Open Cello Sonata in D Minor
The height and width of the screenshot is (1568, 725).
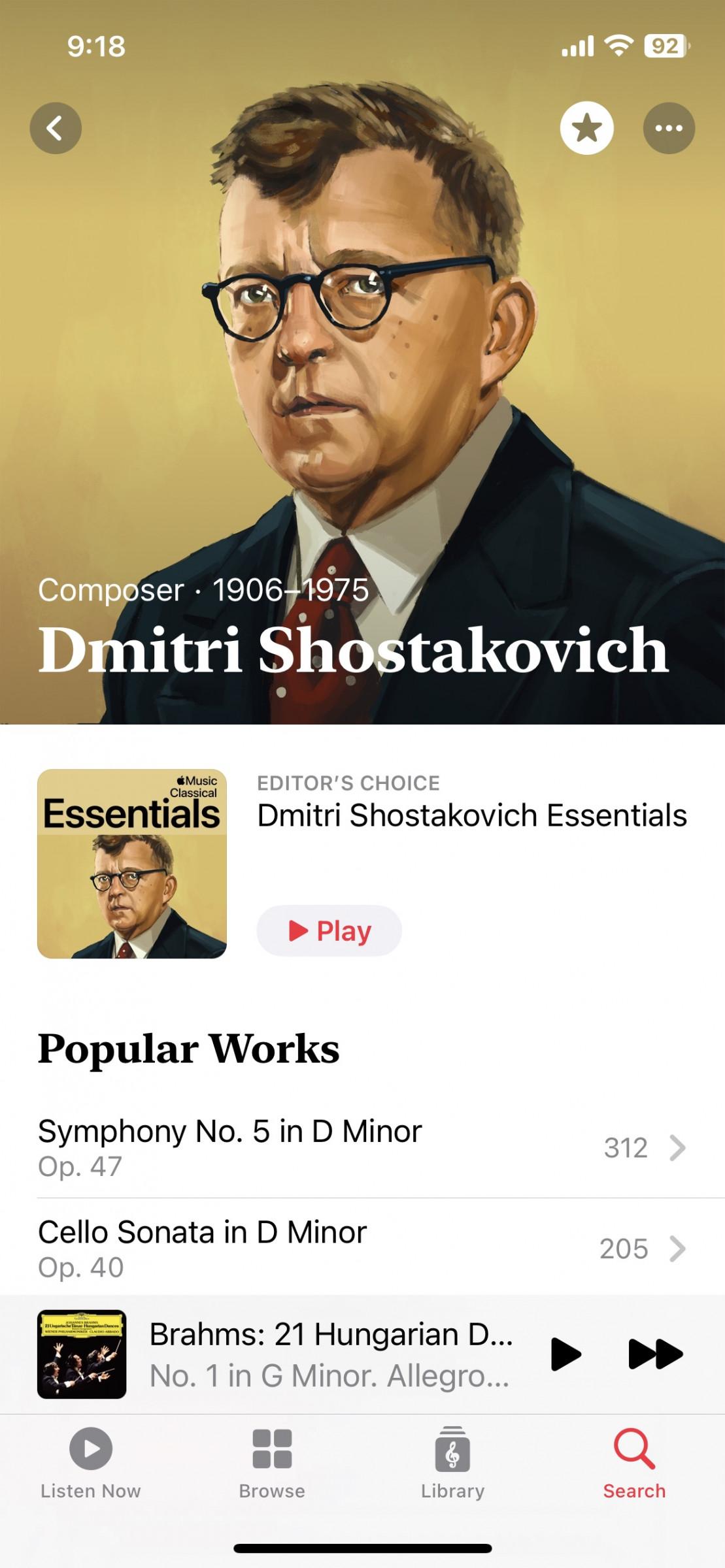(x=362, y=1249)
